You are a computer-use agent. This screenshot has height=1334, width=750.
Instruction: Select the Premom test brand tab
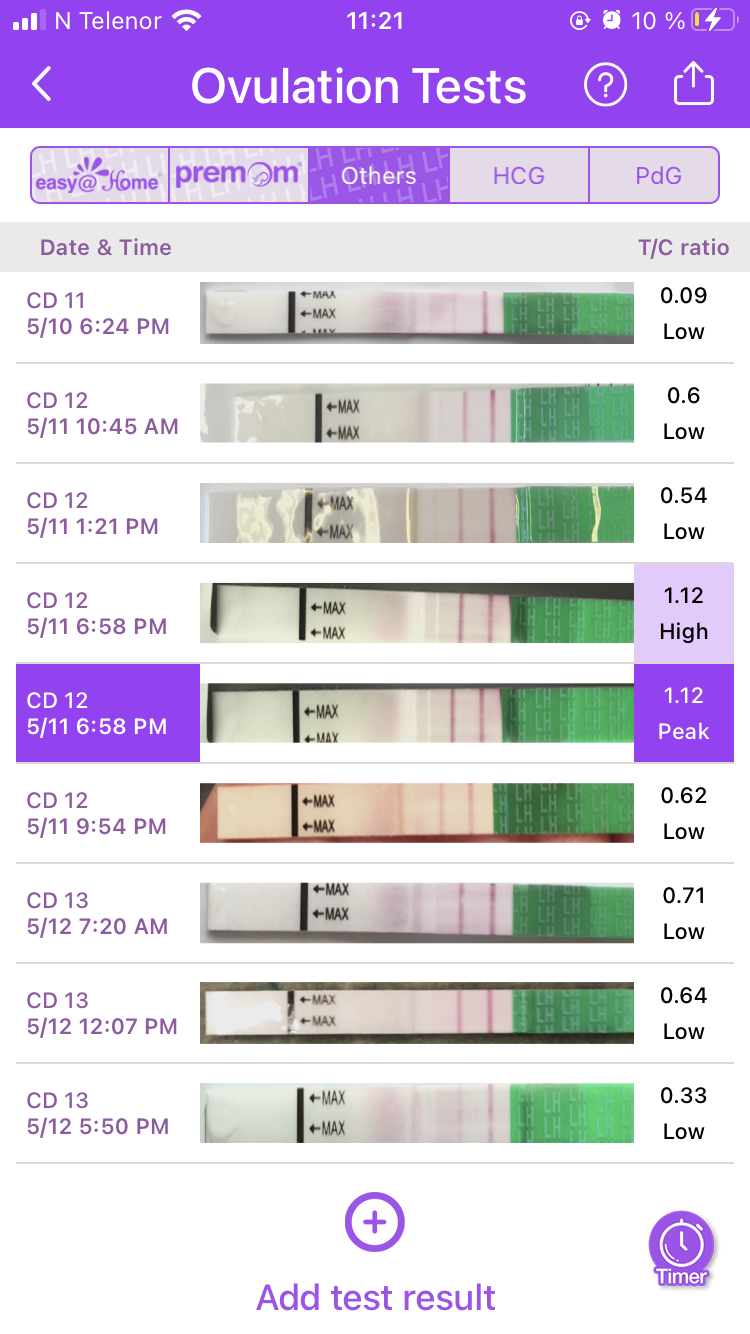[238, 176]
